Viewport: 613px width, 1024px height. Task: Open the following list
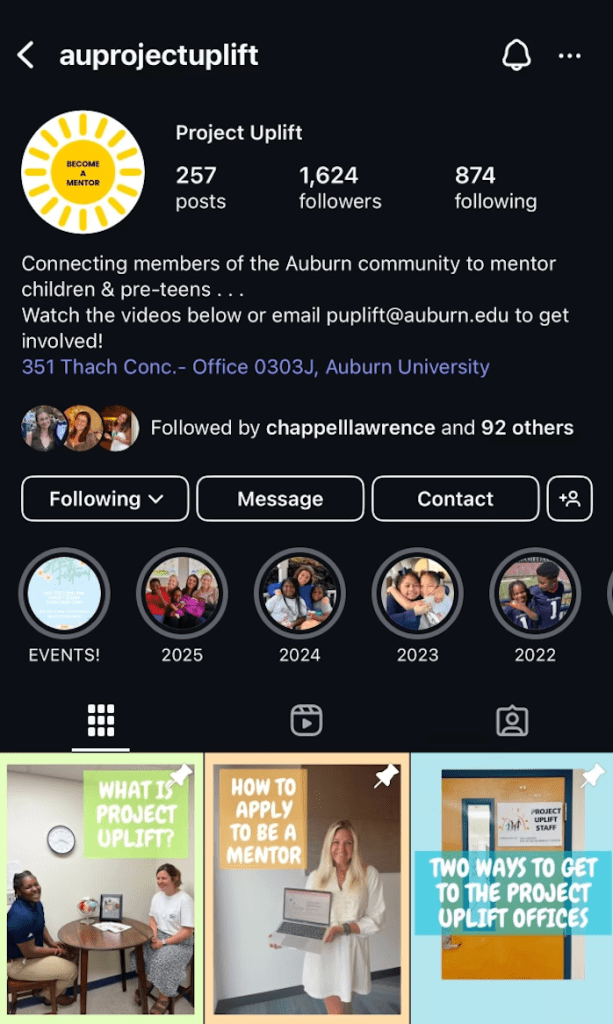pyautogui.click(x=495, y=188)
